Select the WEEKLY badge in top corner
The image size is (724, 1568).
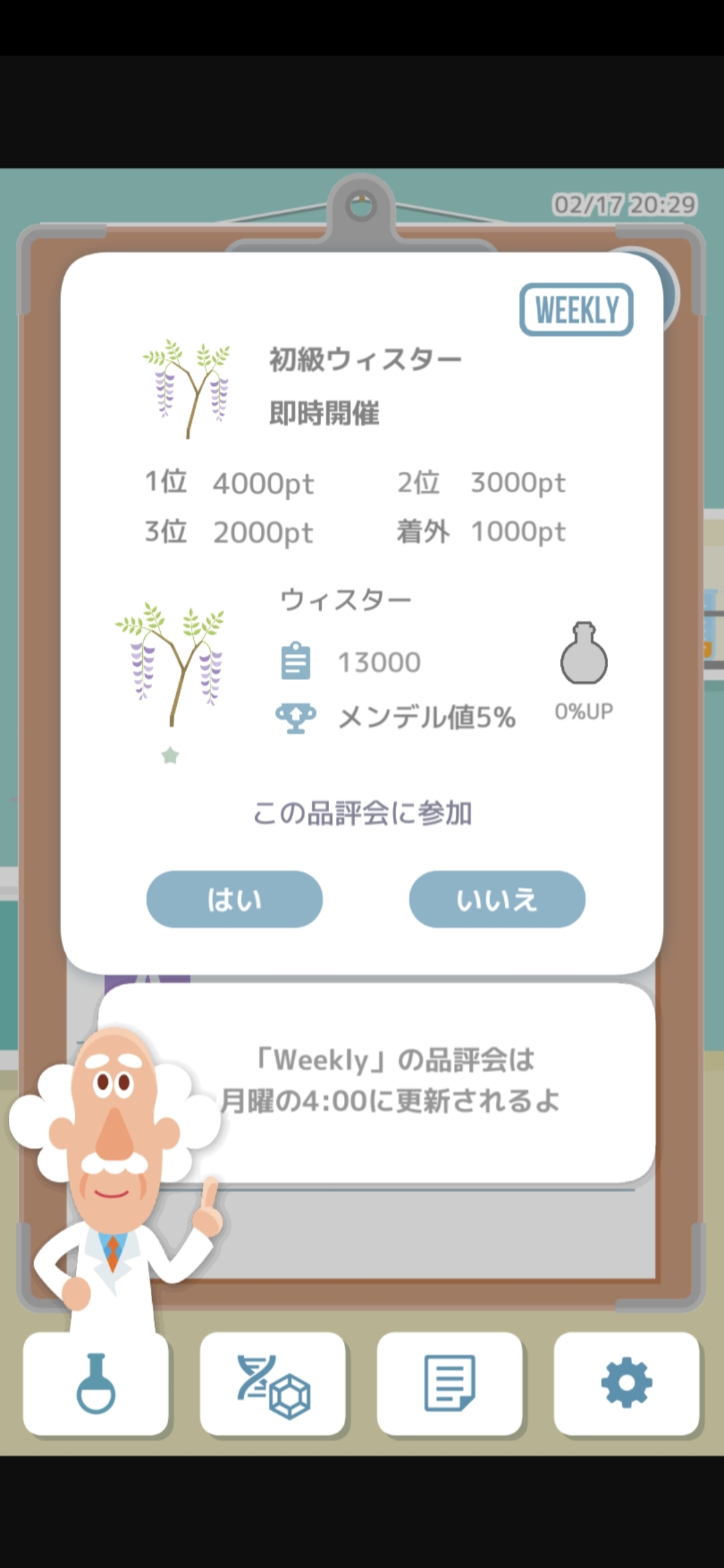coord(577,310)
